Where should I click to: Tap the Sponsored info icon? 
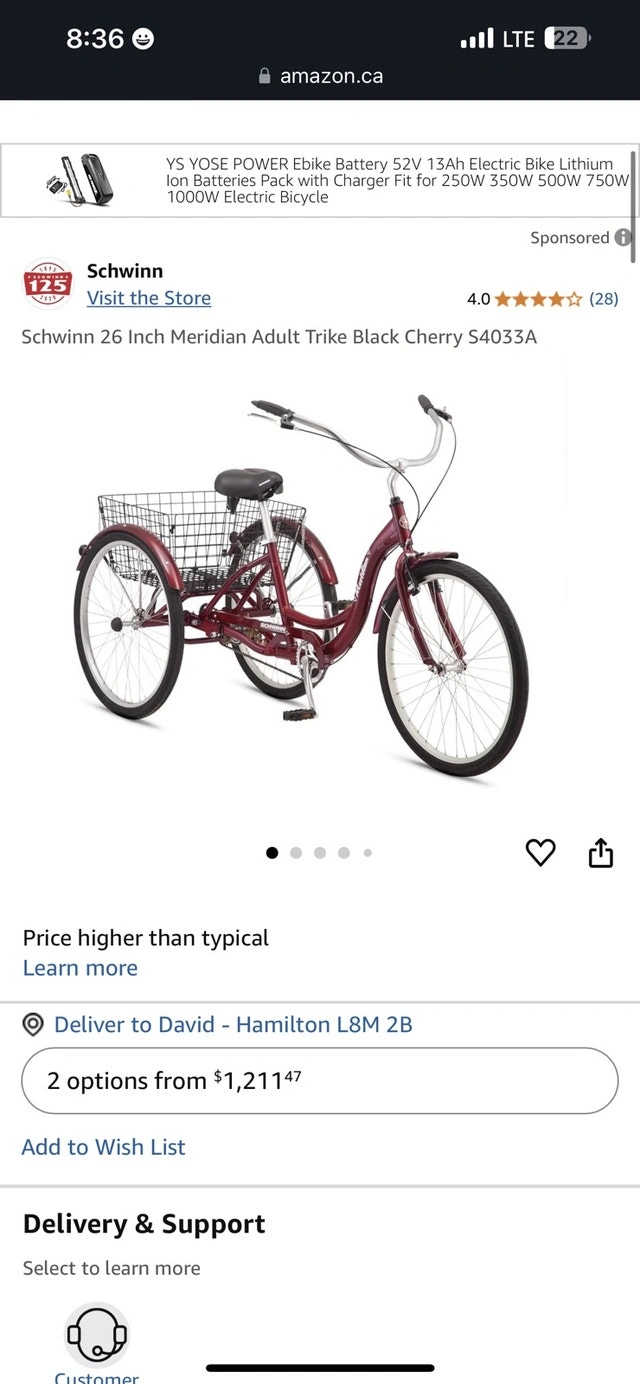tap(623, 238)
